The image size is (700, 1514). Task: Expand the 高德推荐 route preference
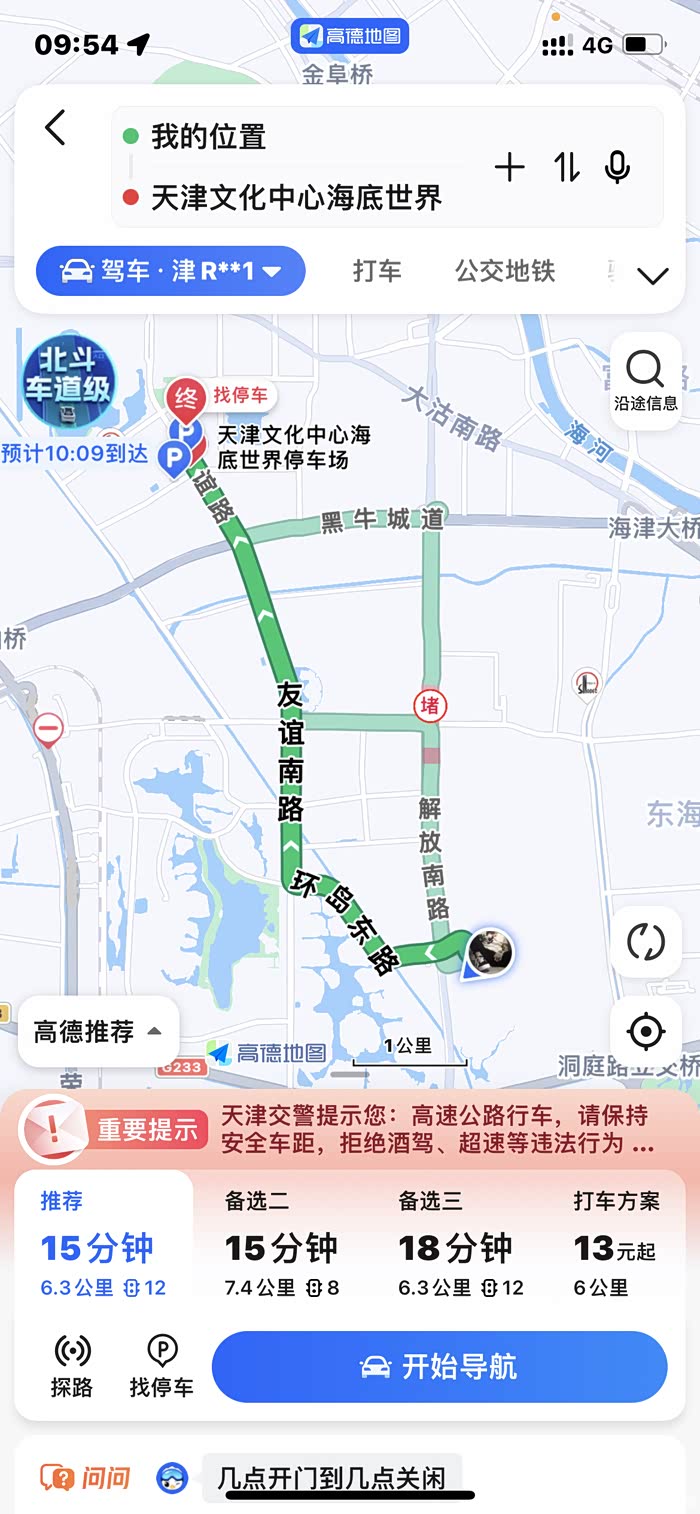[x=98, y=1032]
